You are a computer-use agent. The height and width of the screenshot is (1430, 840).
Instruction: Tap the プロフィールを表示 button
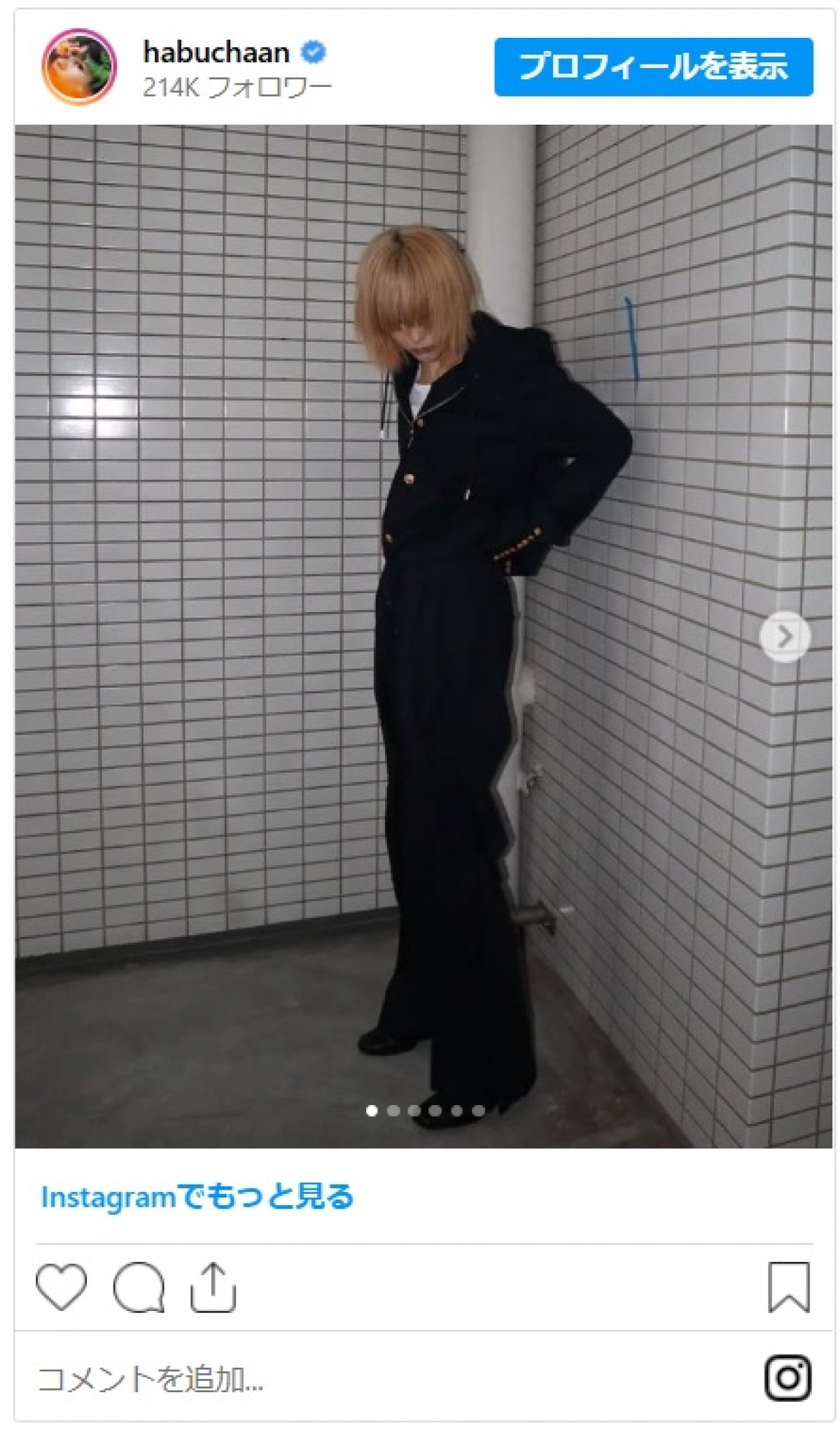653,67
